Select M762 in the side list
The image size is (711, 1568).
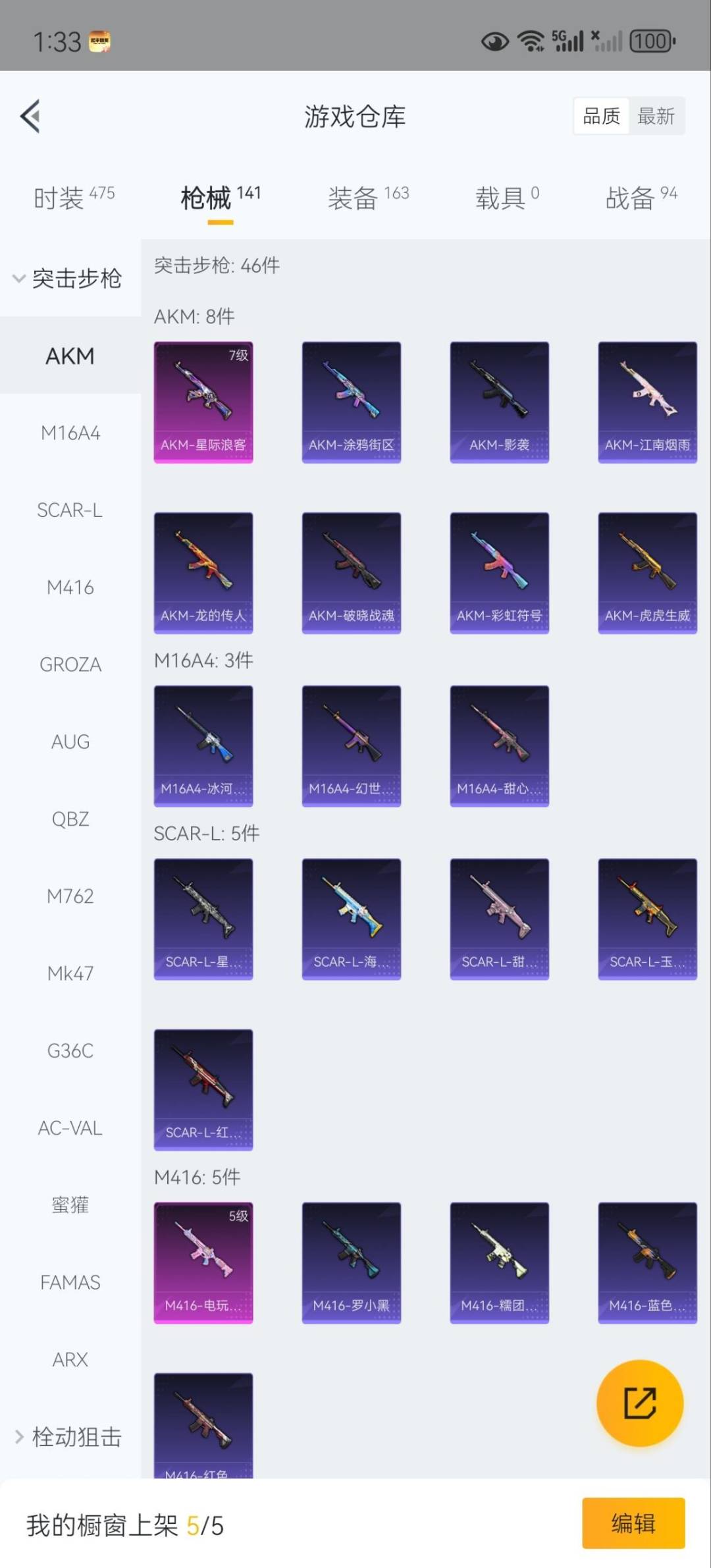[x=70, y=896]
